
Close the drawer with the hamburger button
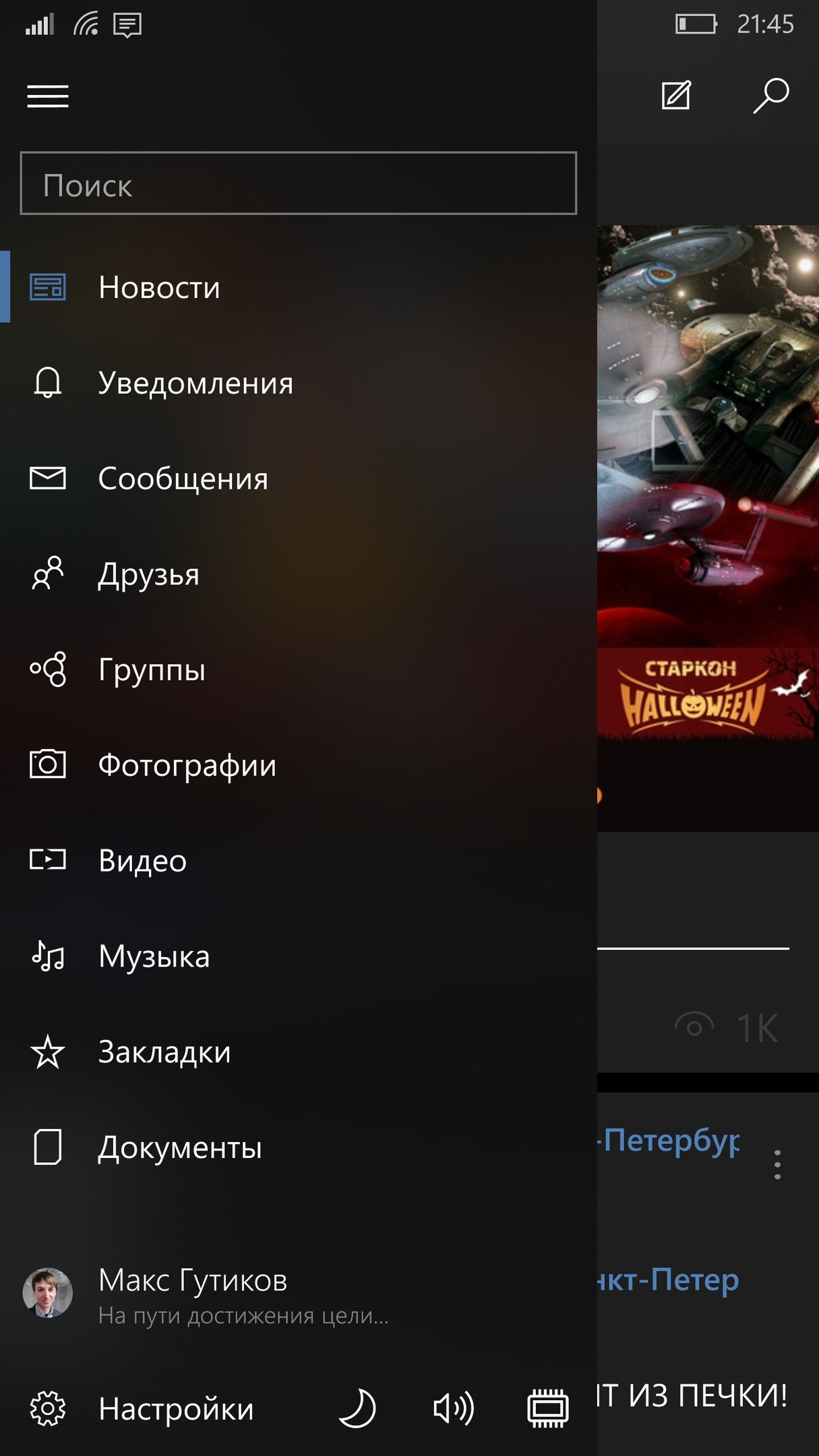pyautogui.click(x=48, y=96)
